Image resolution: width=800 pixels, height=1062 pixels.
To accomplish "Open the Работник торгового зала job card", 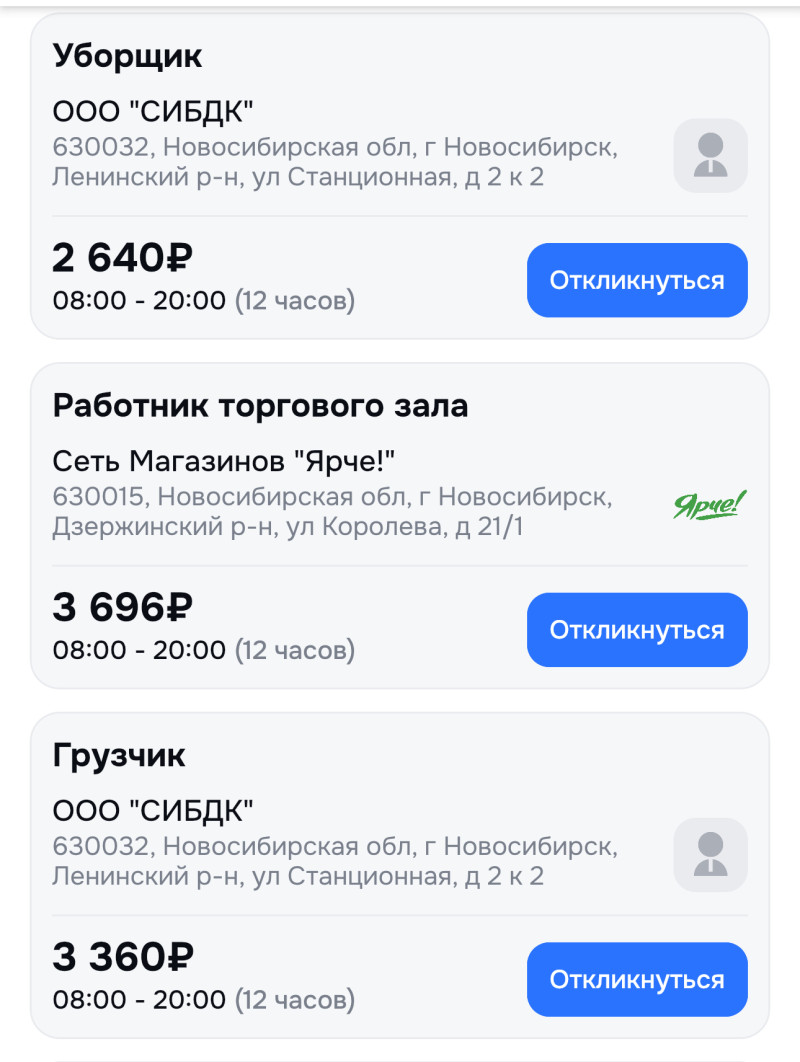I will point(260,406).
